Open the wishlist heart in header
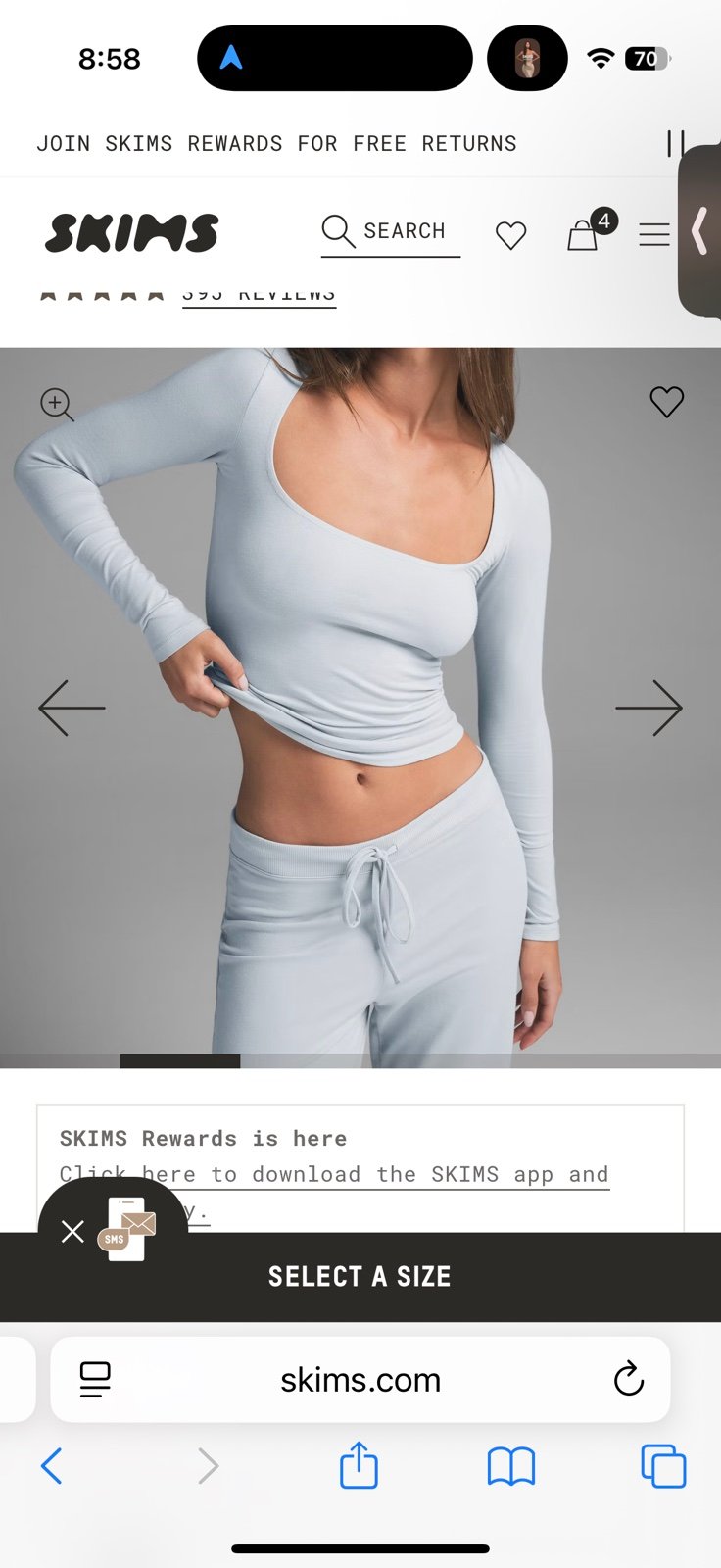The image size is (721, 1568). pyautogui.click(x=510, y=235)
